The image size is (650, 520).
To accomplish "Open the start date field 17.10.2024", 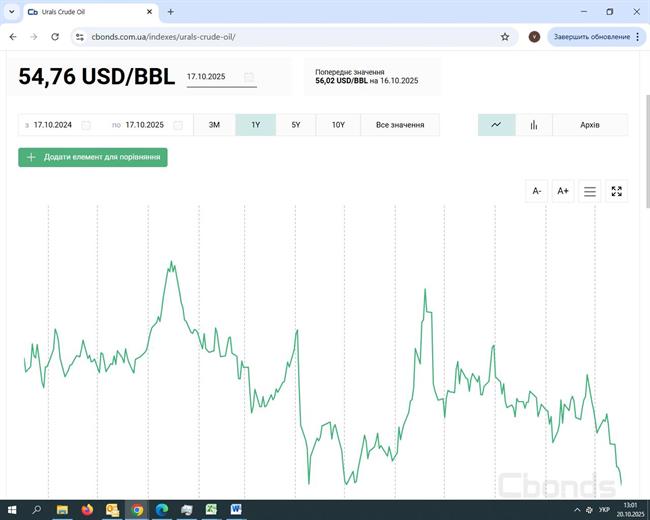I will (55, 125).
